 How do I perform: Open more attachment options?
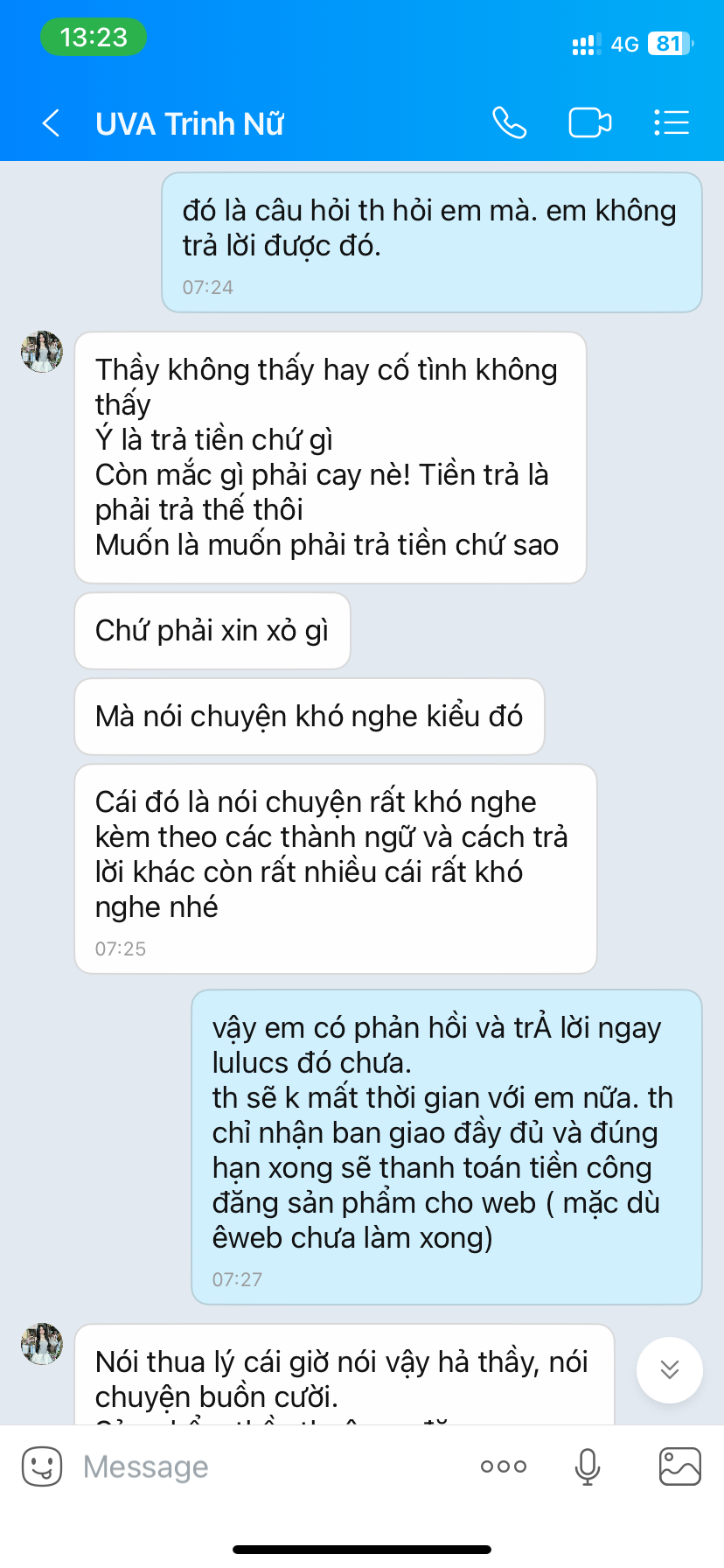pos(504,1466)
